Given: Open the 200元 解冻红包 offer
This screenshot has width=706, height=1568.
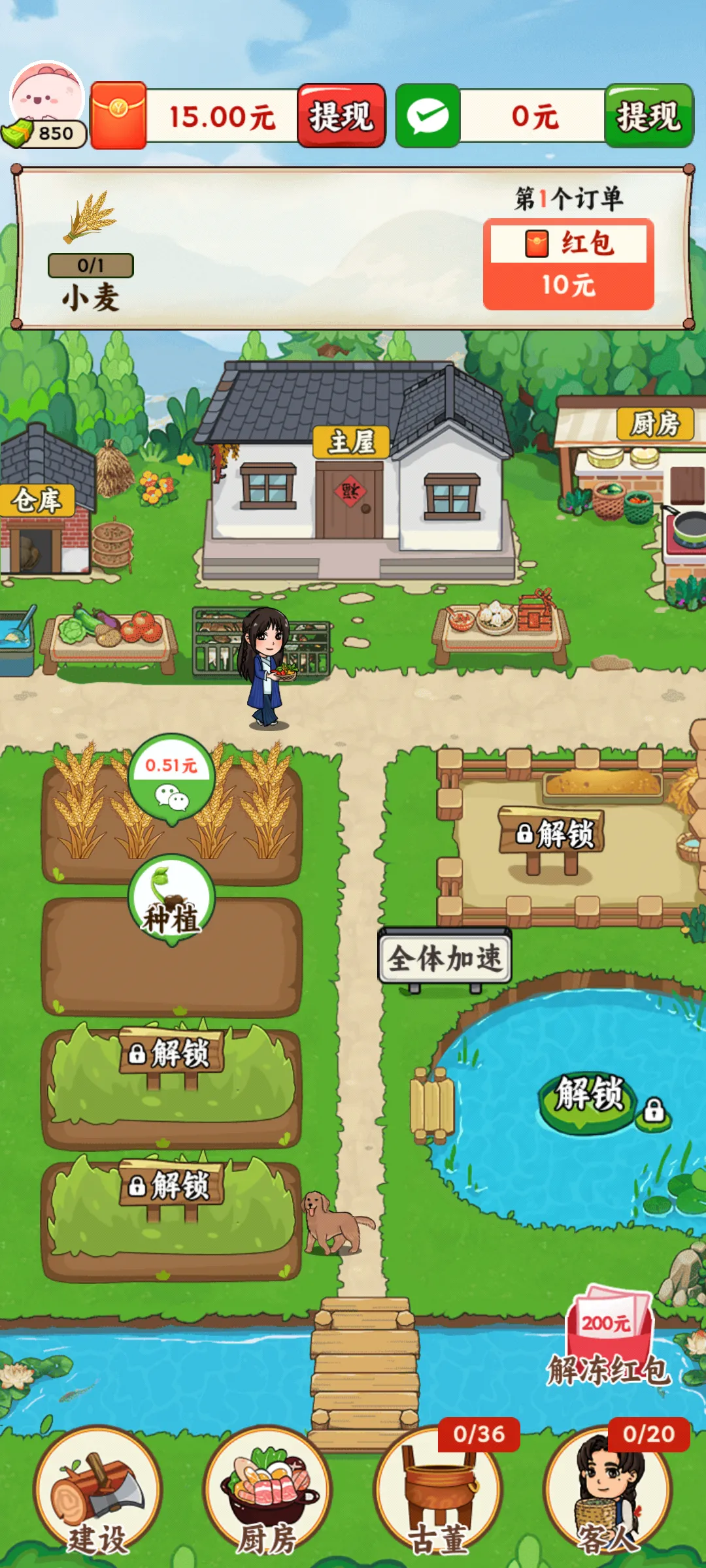Looking at the screenshot, I should pos(608,1339).
